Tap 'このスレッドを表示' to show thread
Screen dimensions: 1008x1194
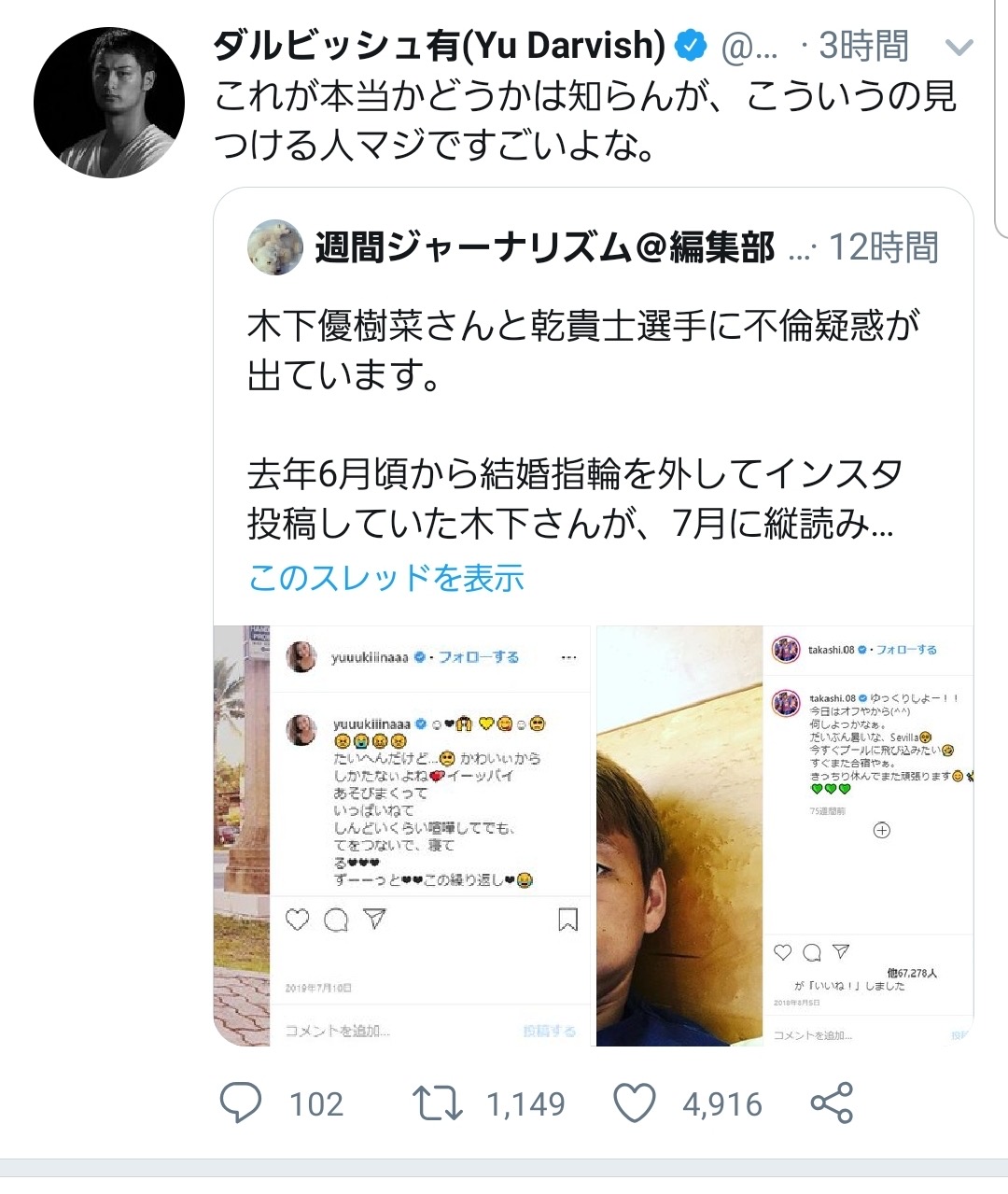tap(385, 579)
